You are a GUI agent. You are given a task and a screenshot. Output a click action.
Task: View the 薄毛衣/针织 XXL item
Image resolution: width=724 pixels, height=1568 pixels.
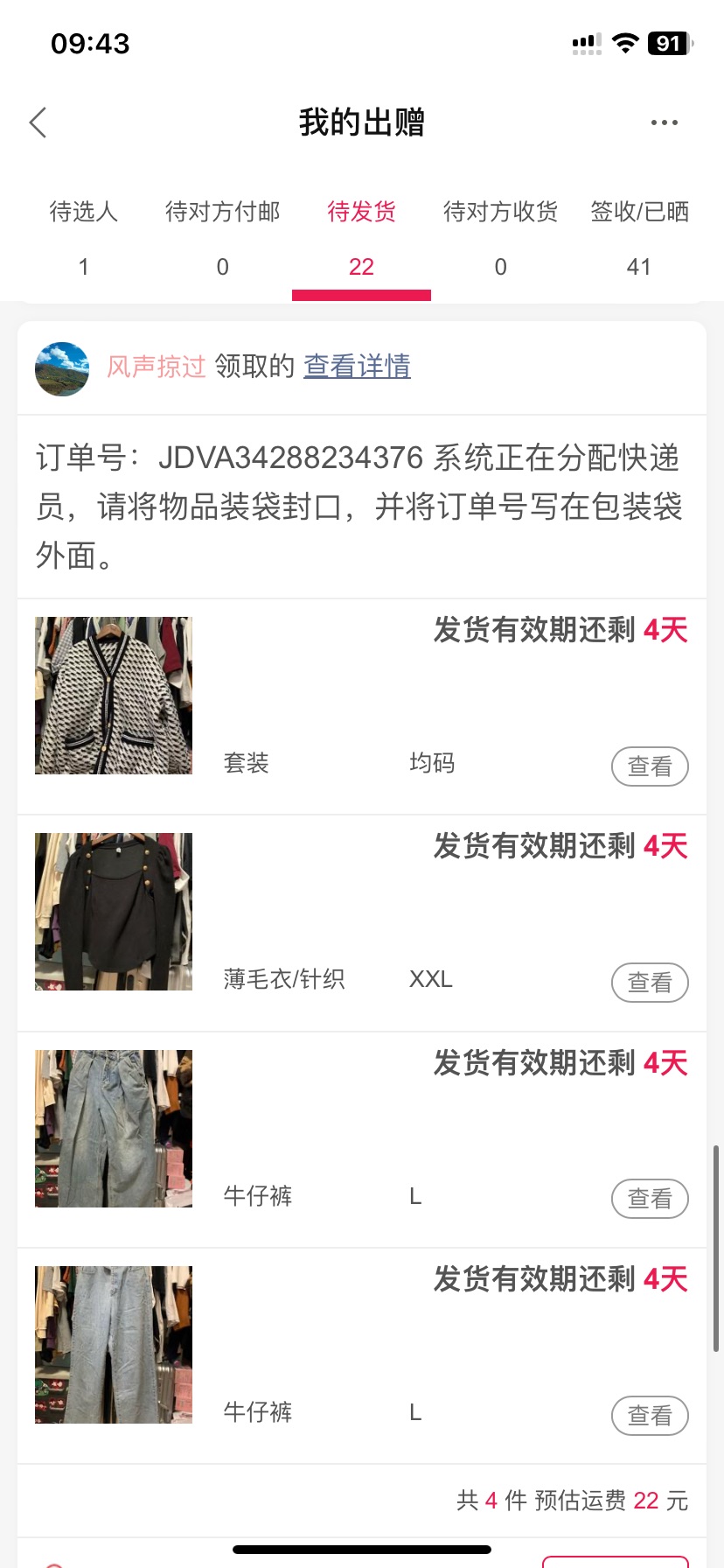[650, 983]
